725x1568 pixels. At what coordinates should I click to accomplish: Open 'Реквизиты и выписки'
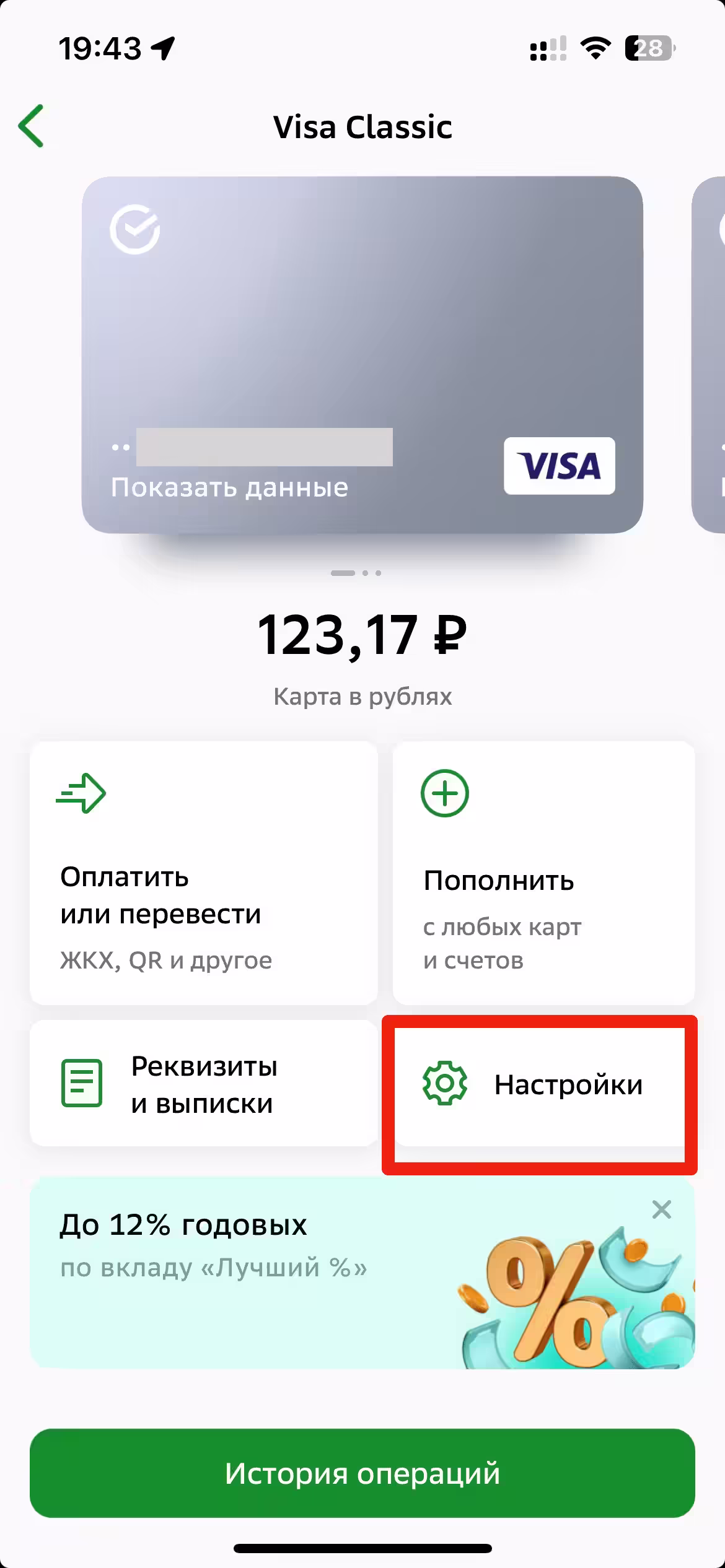203,1084
